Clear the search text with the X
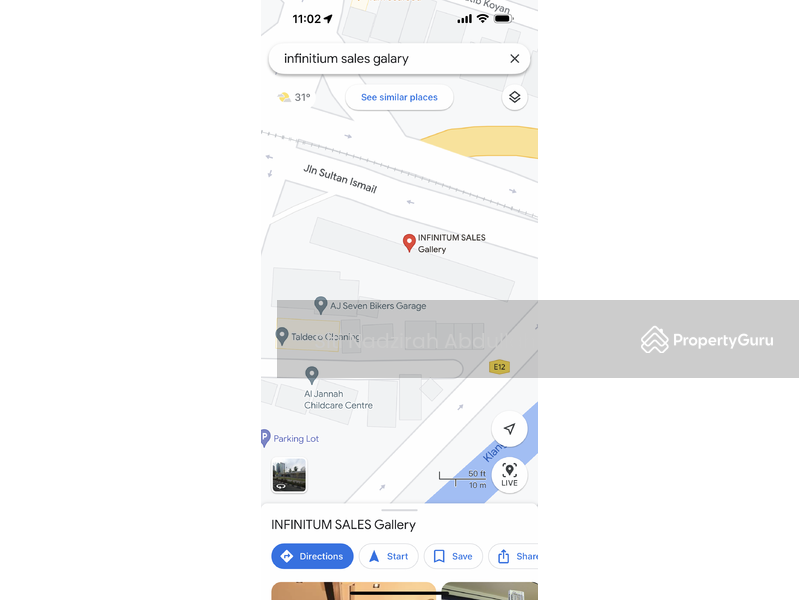Screen dimensions: 800x600 pos(515,59)
